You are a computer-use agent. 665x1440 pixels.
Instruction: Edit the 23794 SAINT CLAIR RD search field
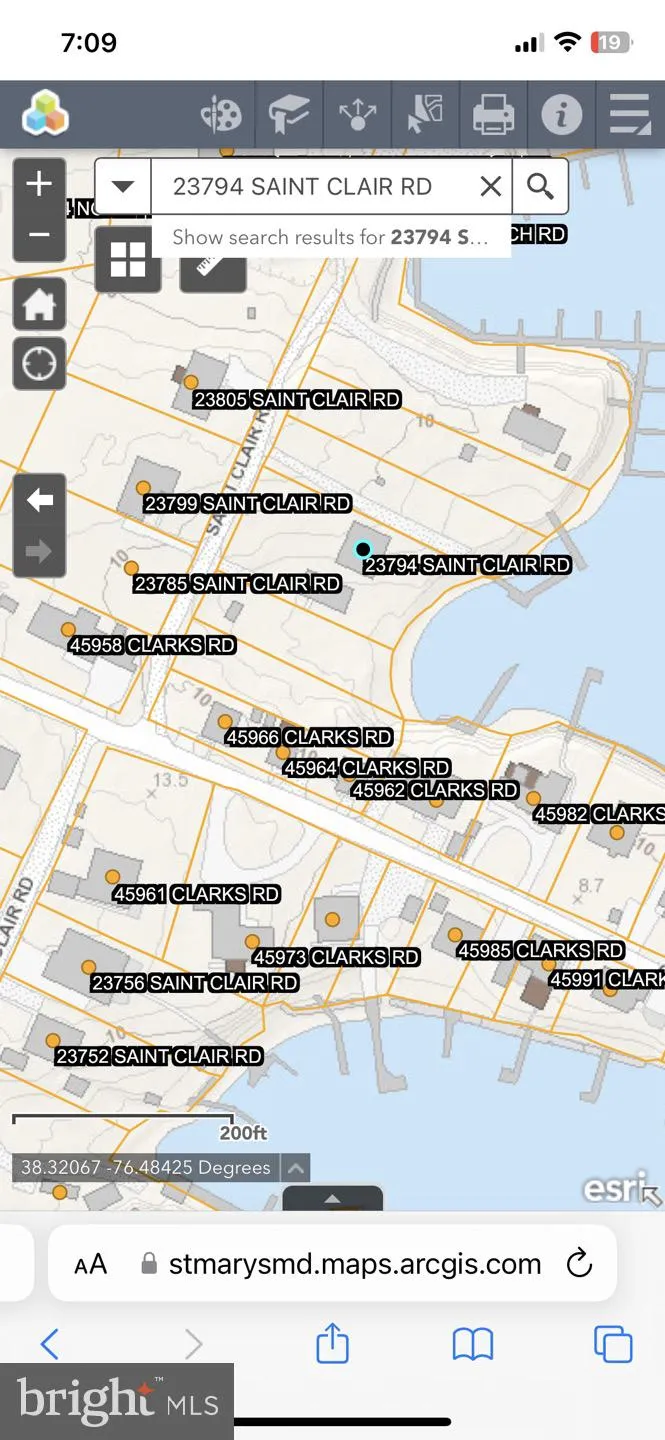pyautogui.click(x=311, y=186)
